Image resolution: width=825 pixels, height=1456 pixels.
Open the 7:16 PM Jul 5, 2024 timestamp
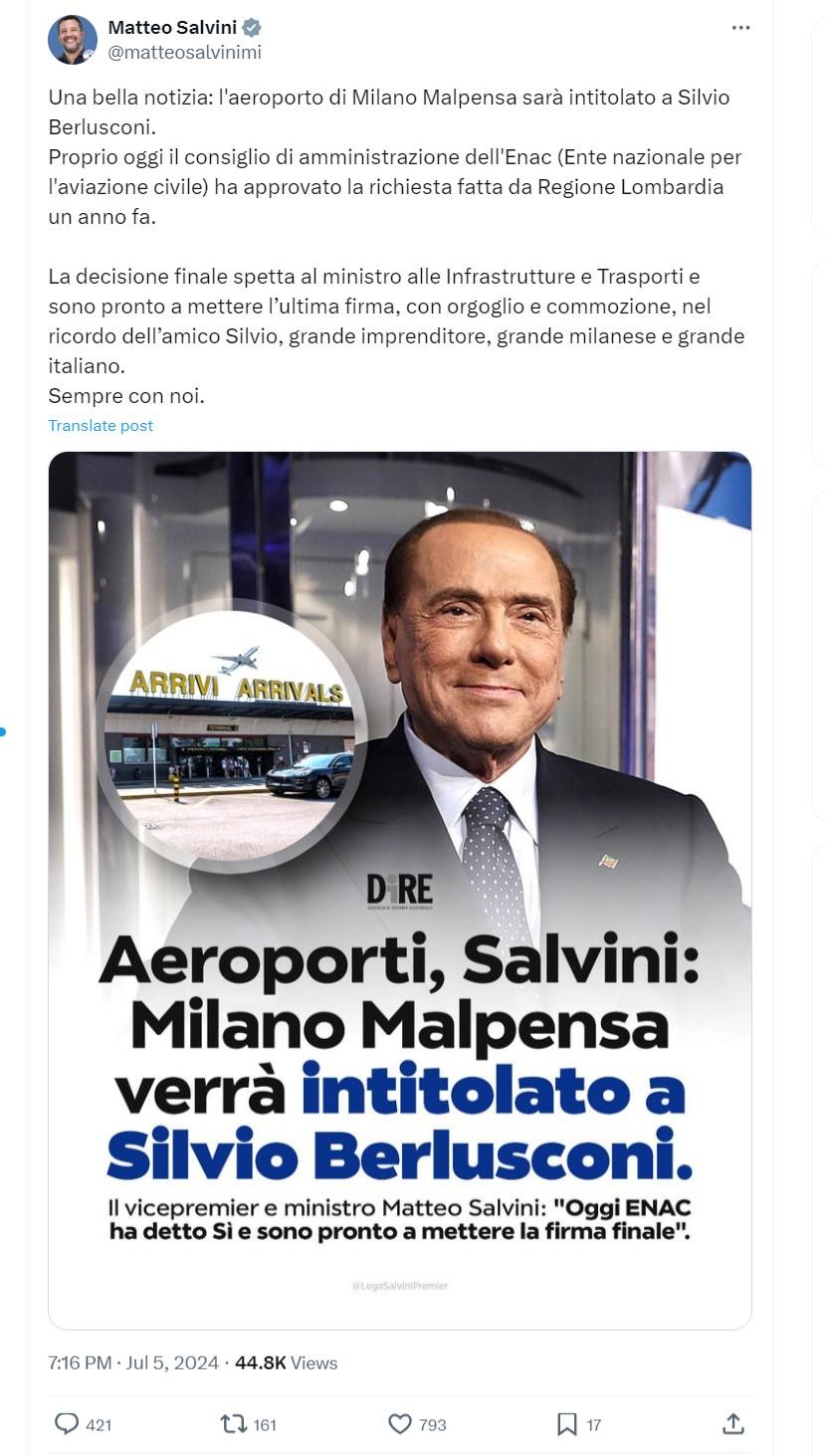pos(132,1362)
